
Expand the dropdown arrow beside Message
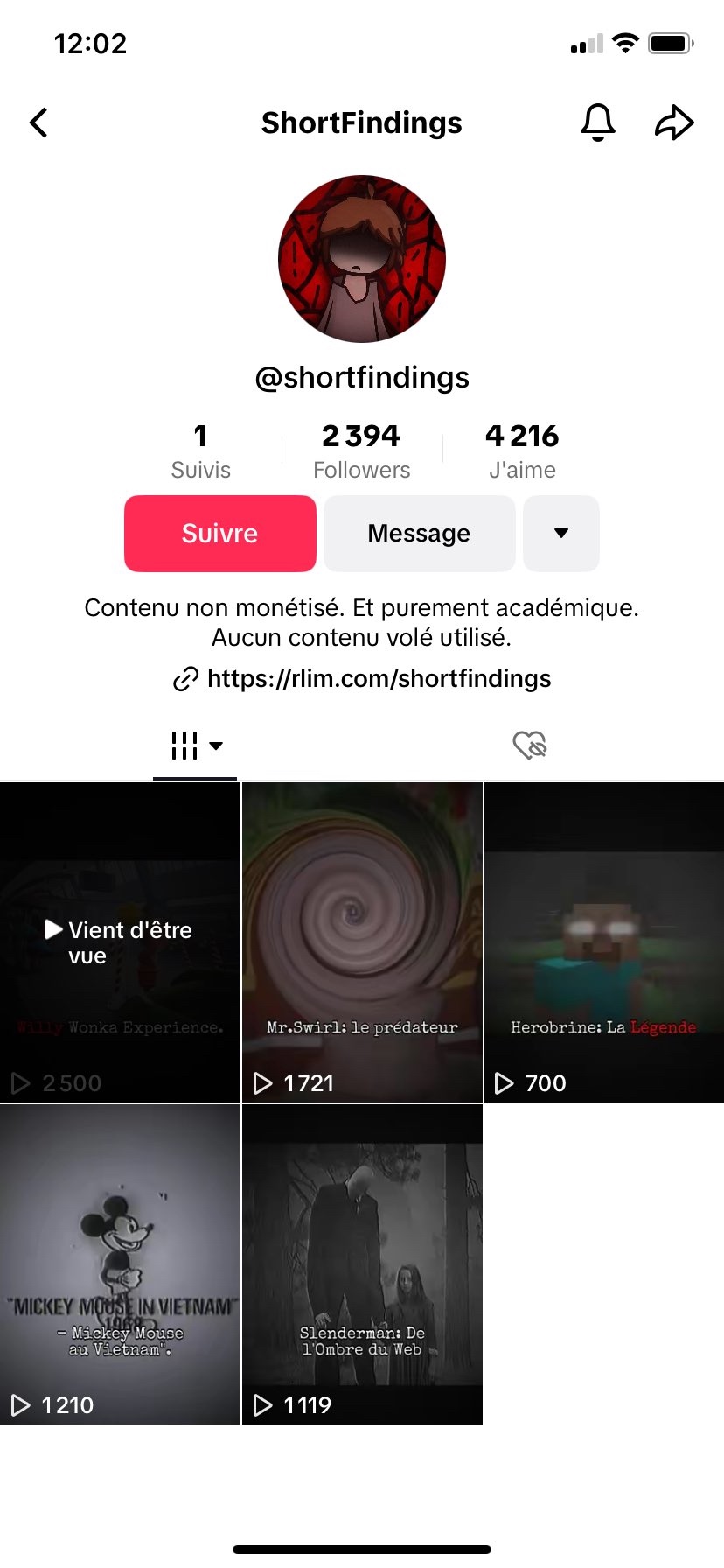[561, 534]
